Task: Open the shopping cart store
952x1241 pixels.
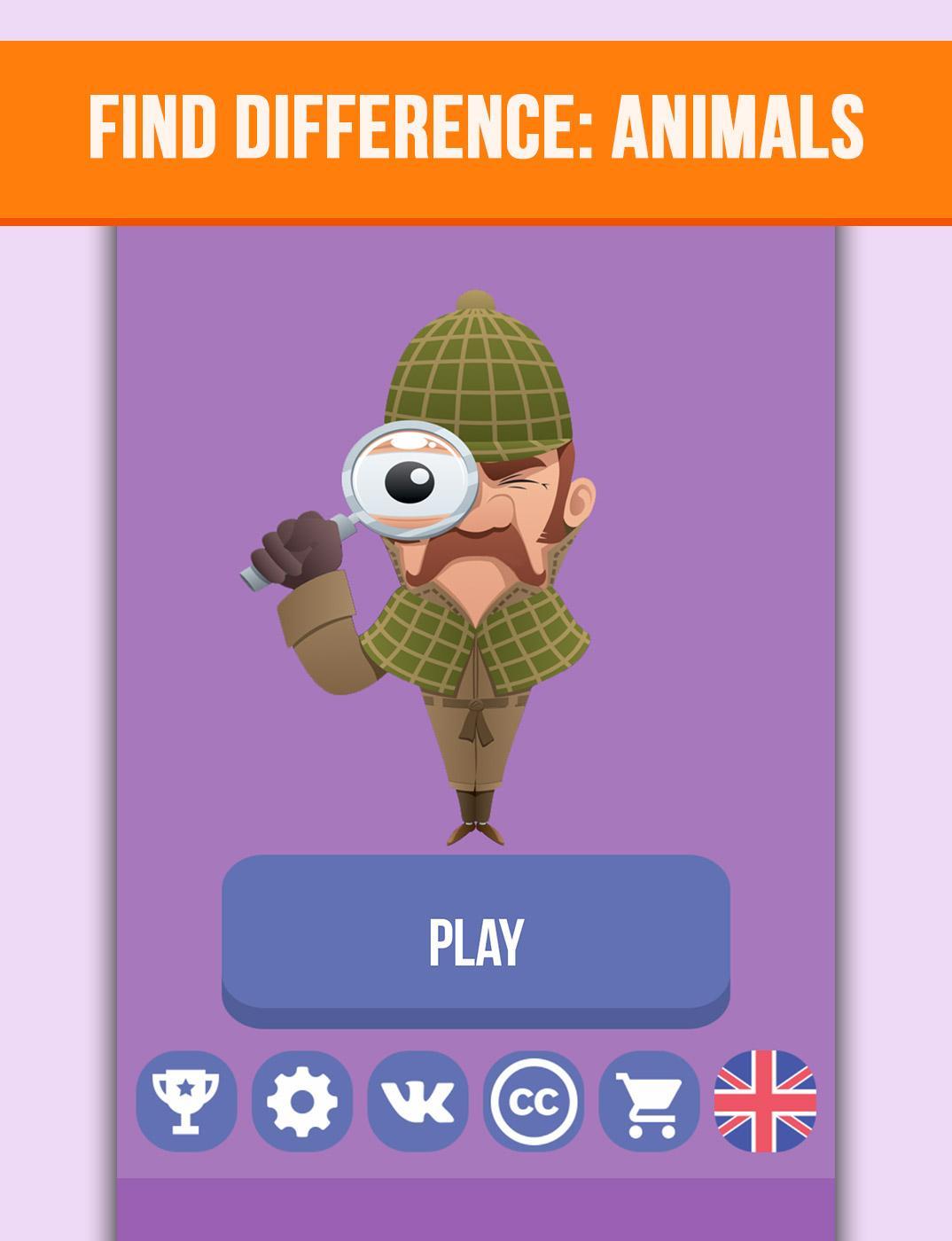Action: pyautogui.click(x=649, y=1101)
